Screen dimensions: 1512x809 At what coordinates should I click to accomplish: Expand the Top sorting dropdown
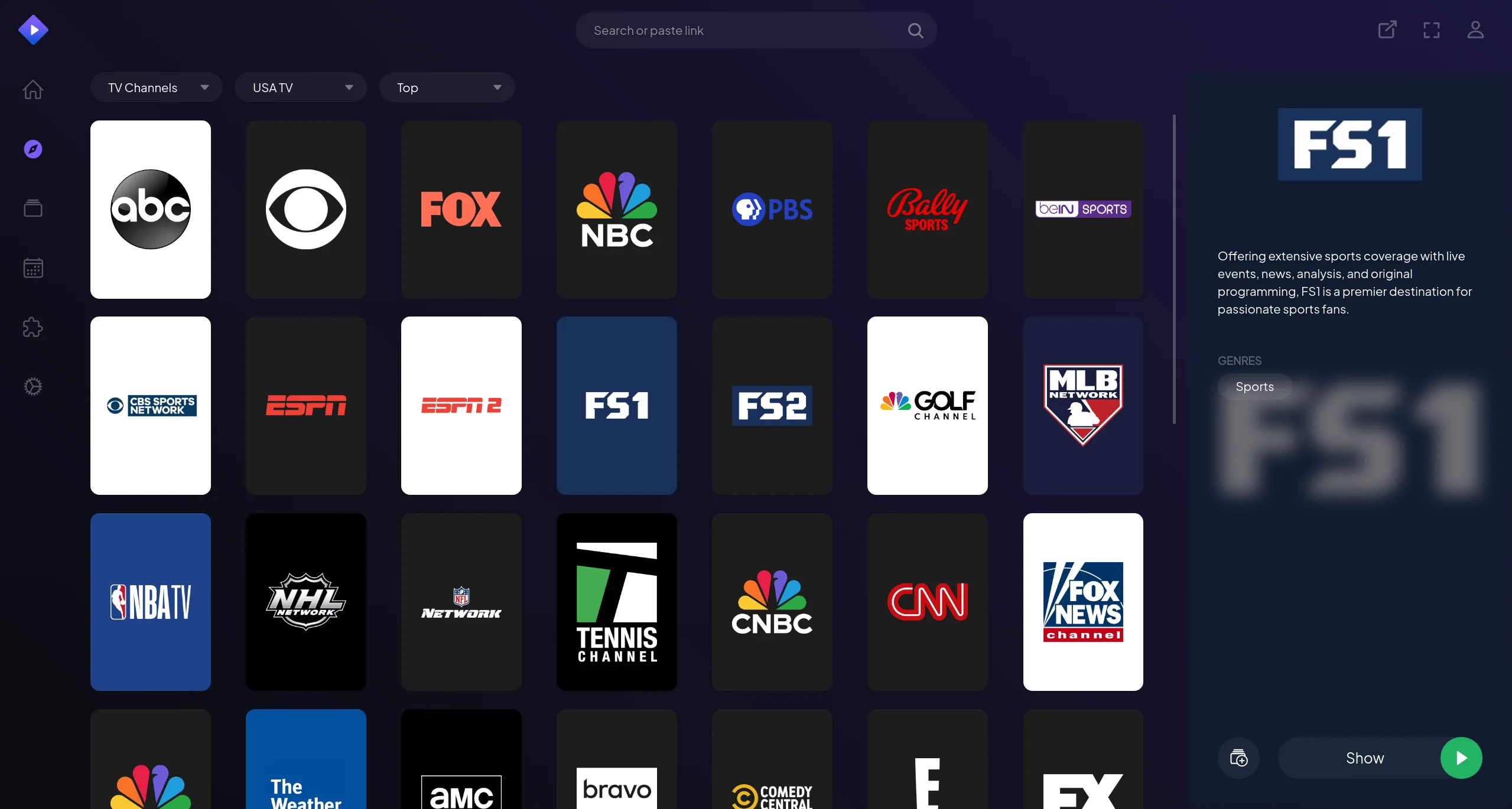(447, 87)
